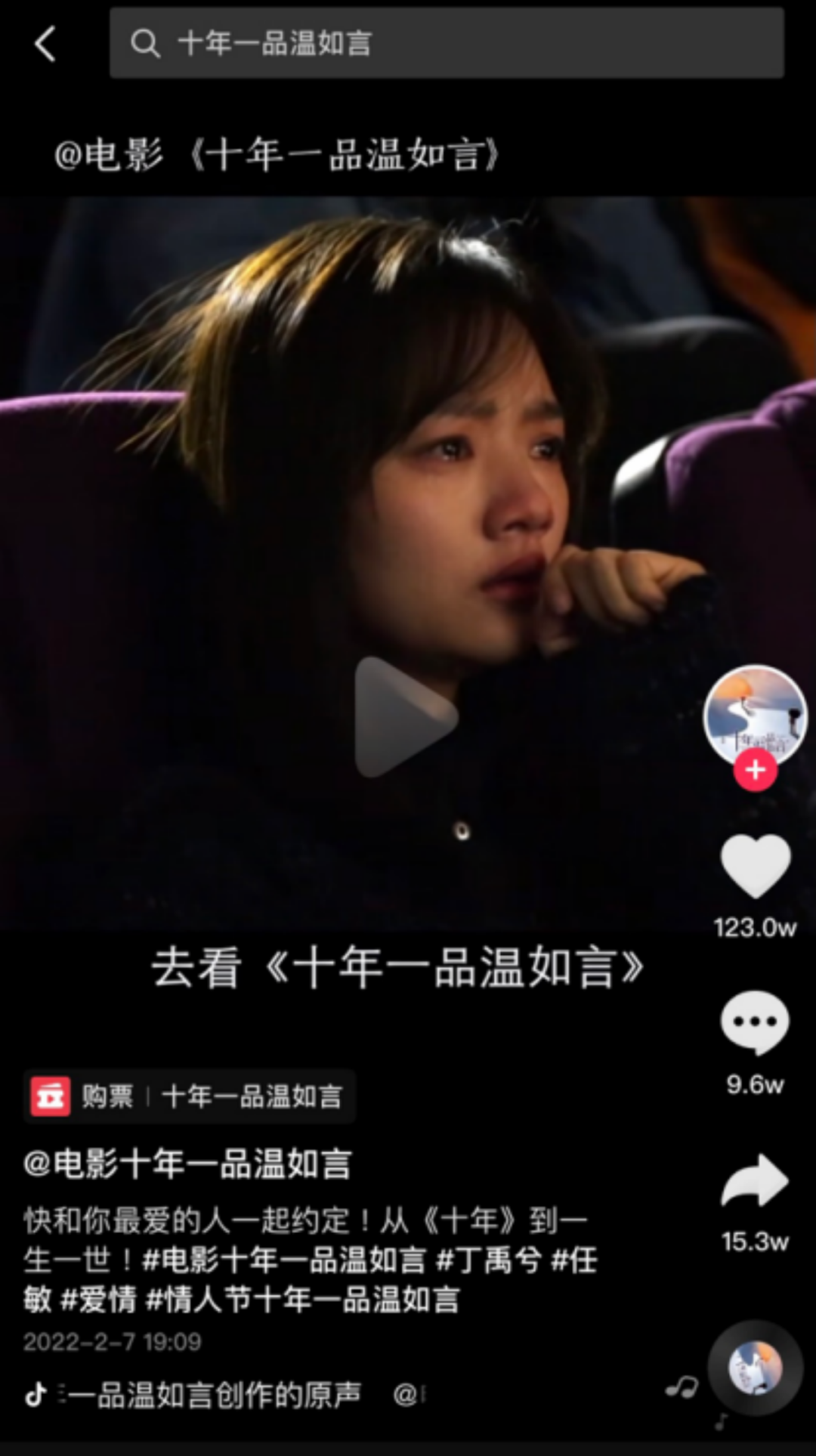The height and width of the screenshot is (1456, 816).
Task: Play the paused video
Action: pos(406,716)
